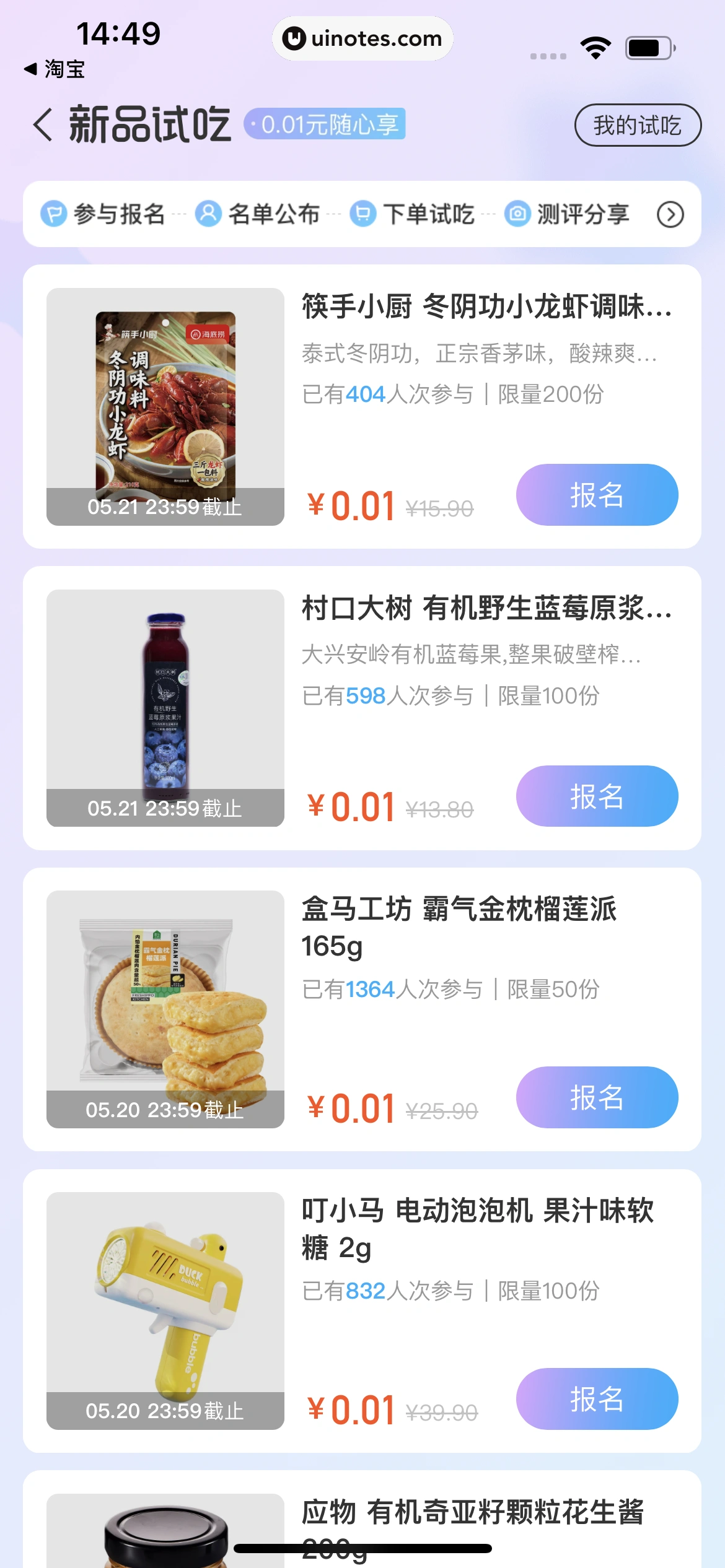Register for 盒马工坊 霸气金枕榴莲派

(596, 1097)
